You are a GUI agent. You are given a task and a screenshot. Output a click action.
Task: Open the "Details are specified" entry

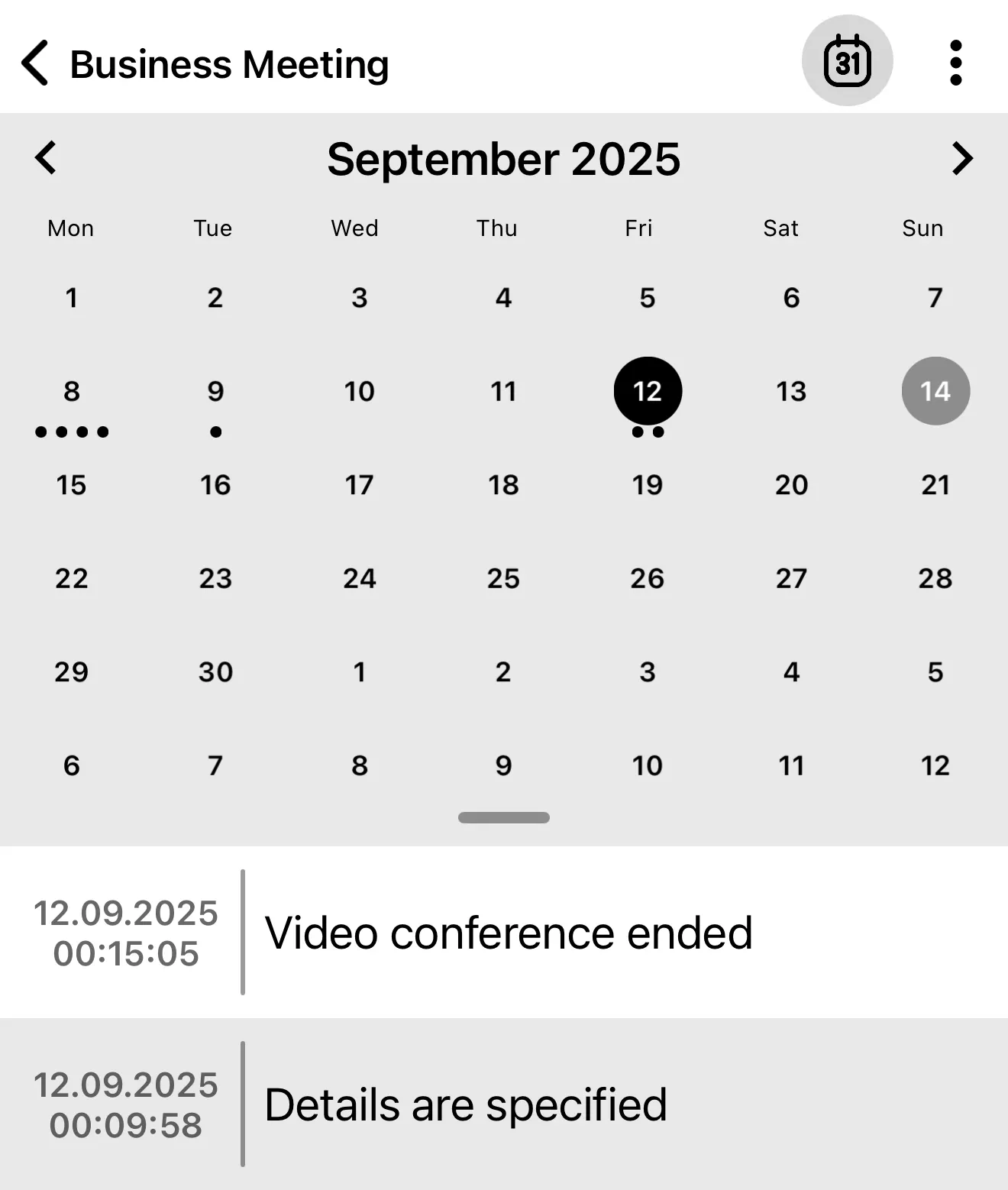466,1104
